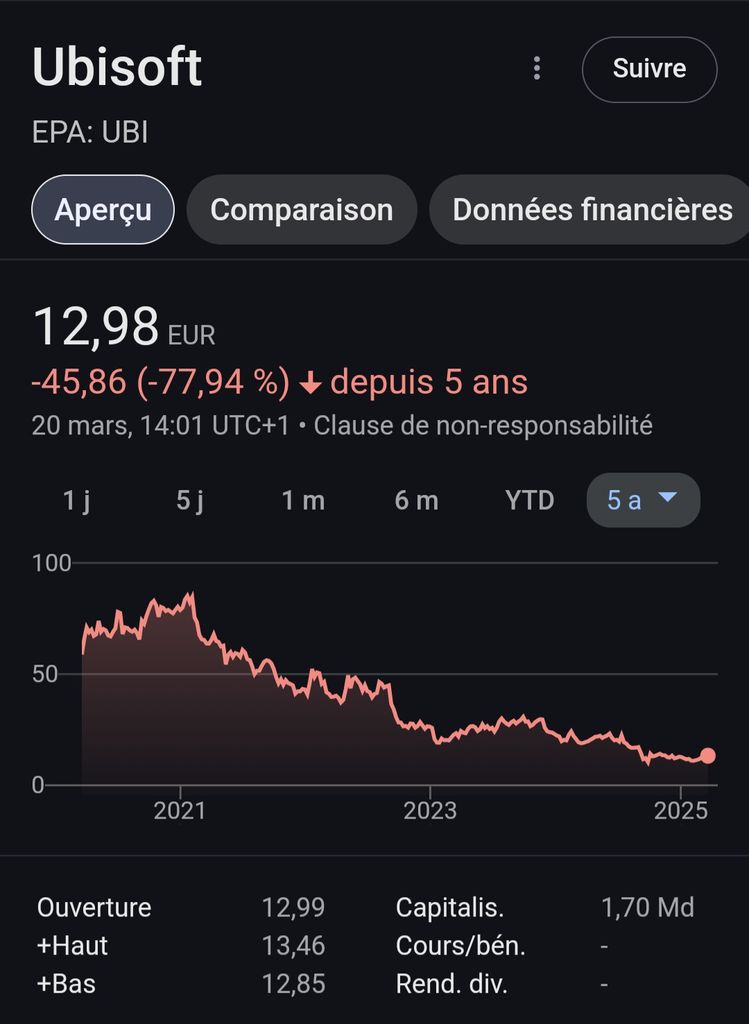Image resolution: width=749 pixels, height=1024 pixels.
Task: Open the three-dot overflow menu
Action: coord(537,68)
